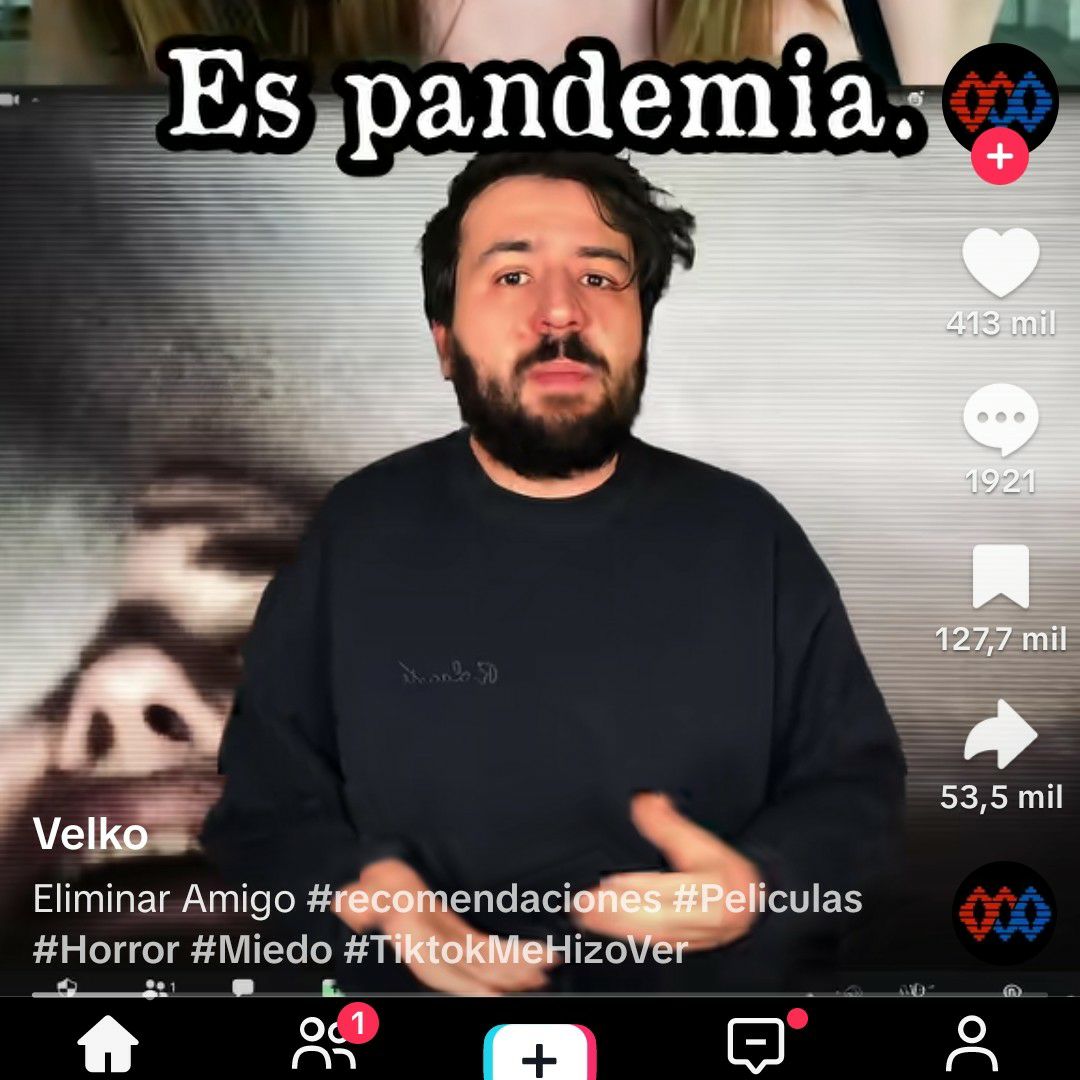Save this video to favorites
1080x1080 pixels.
[1000, 577]
